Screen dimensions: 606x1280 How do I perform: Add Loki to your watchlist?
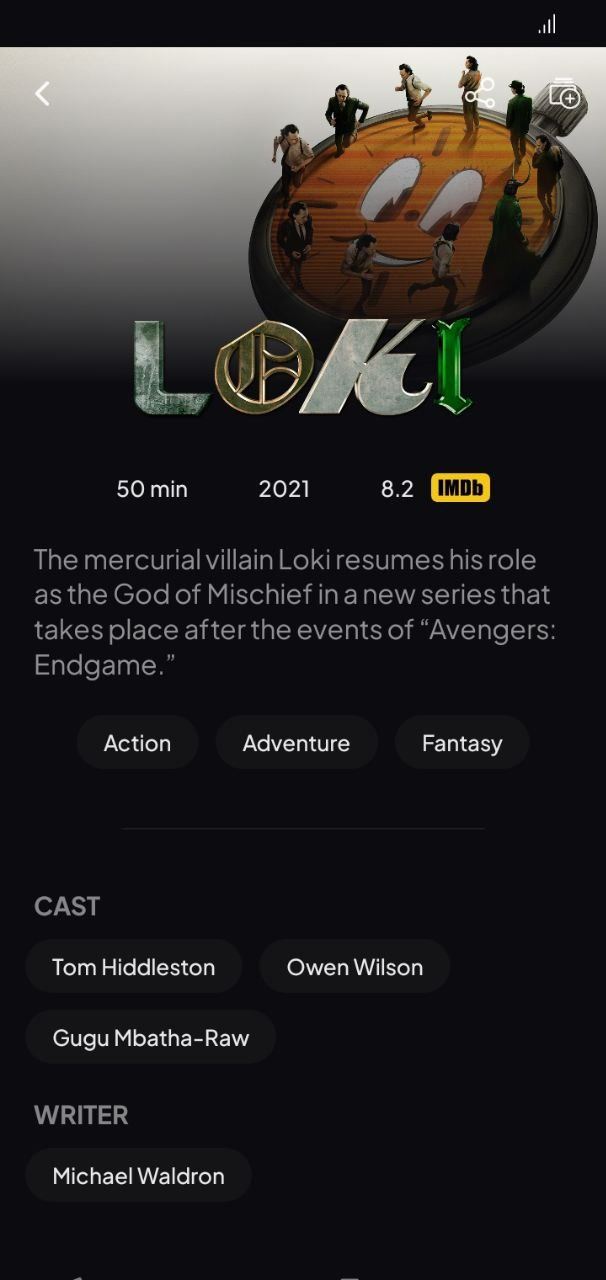pos(564,94)
